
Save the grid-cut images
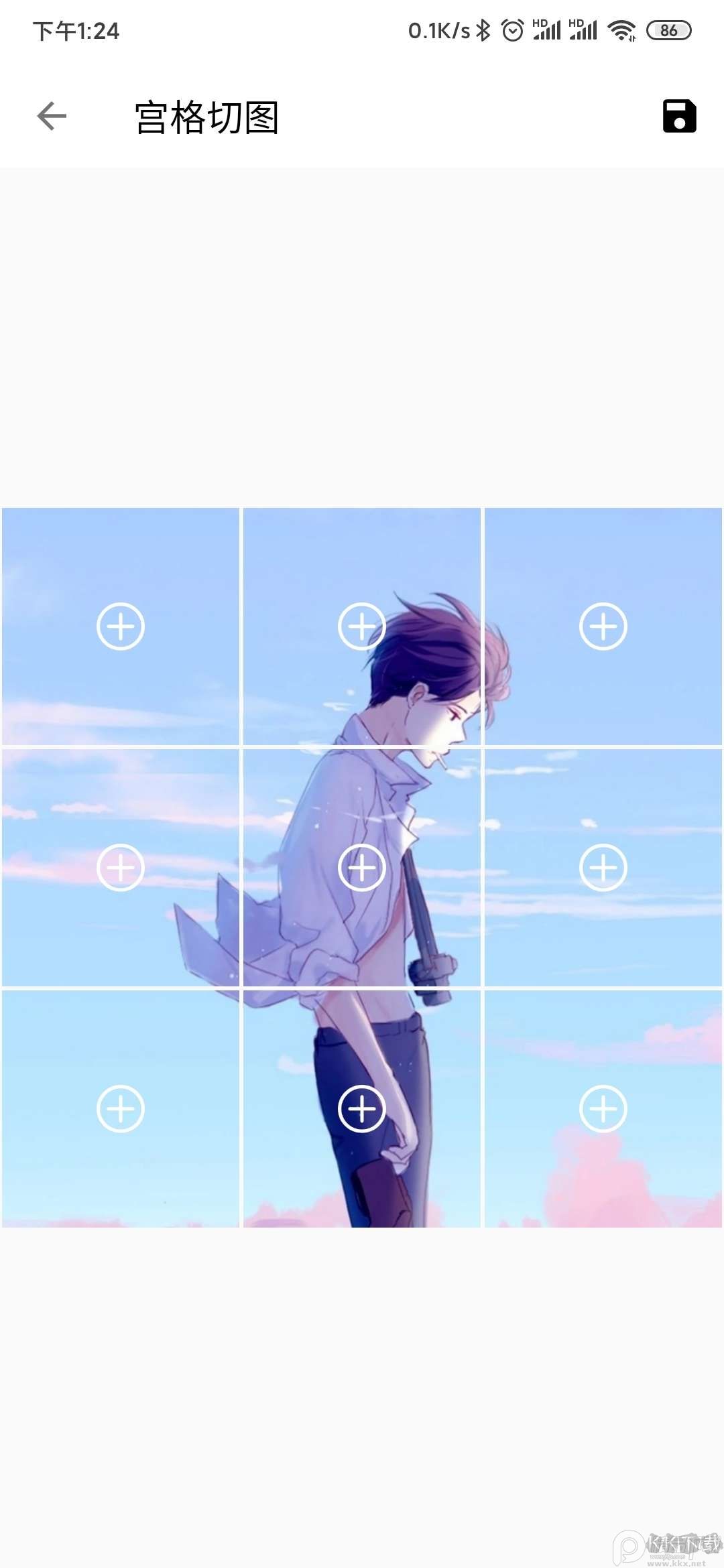coord(679,116)
